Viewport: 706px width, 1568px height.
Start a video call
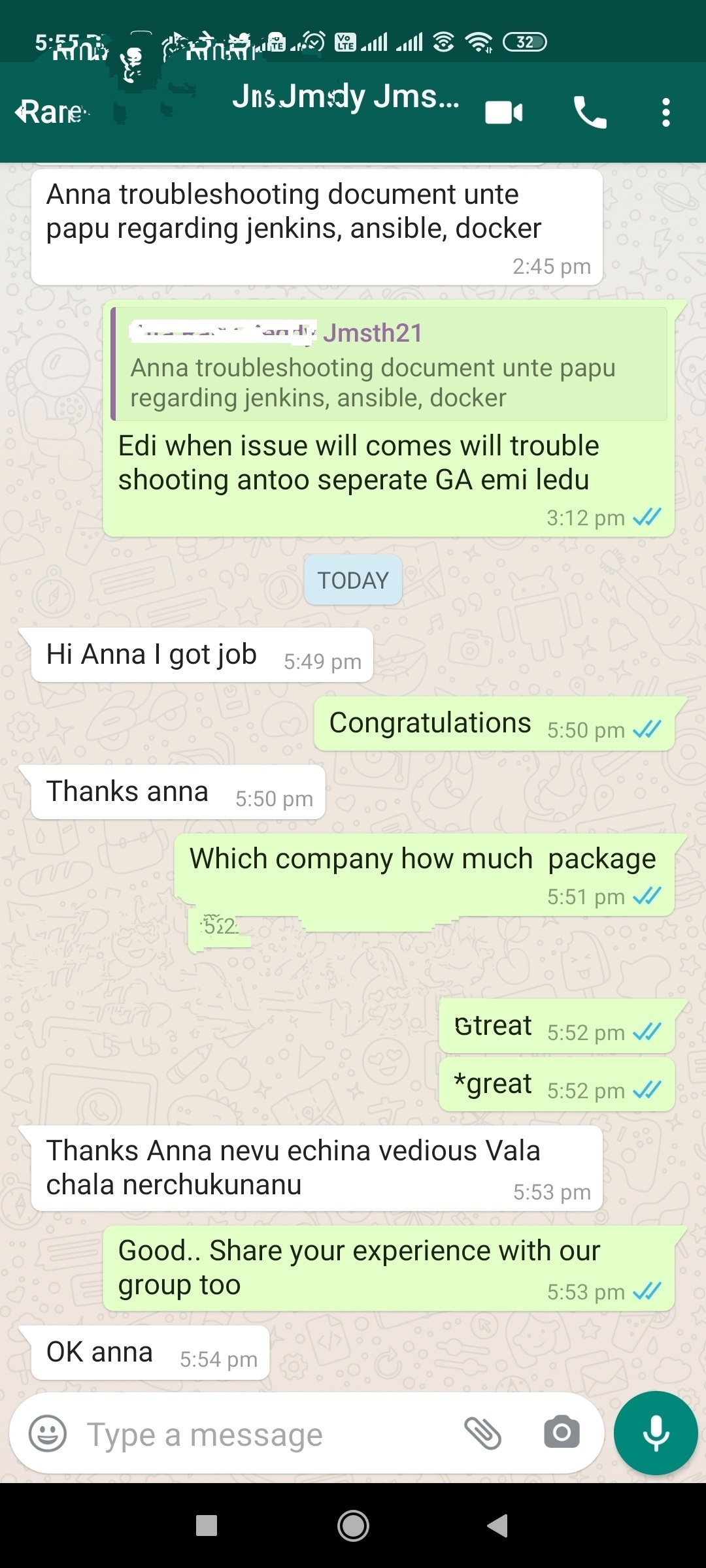click(503, 112)
